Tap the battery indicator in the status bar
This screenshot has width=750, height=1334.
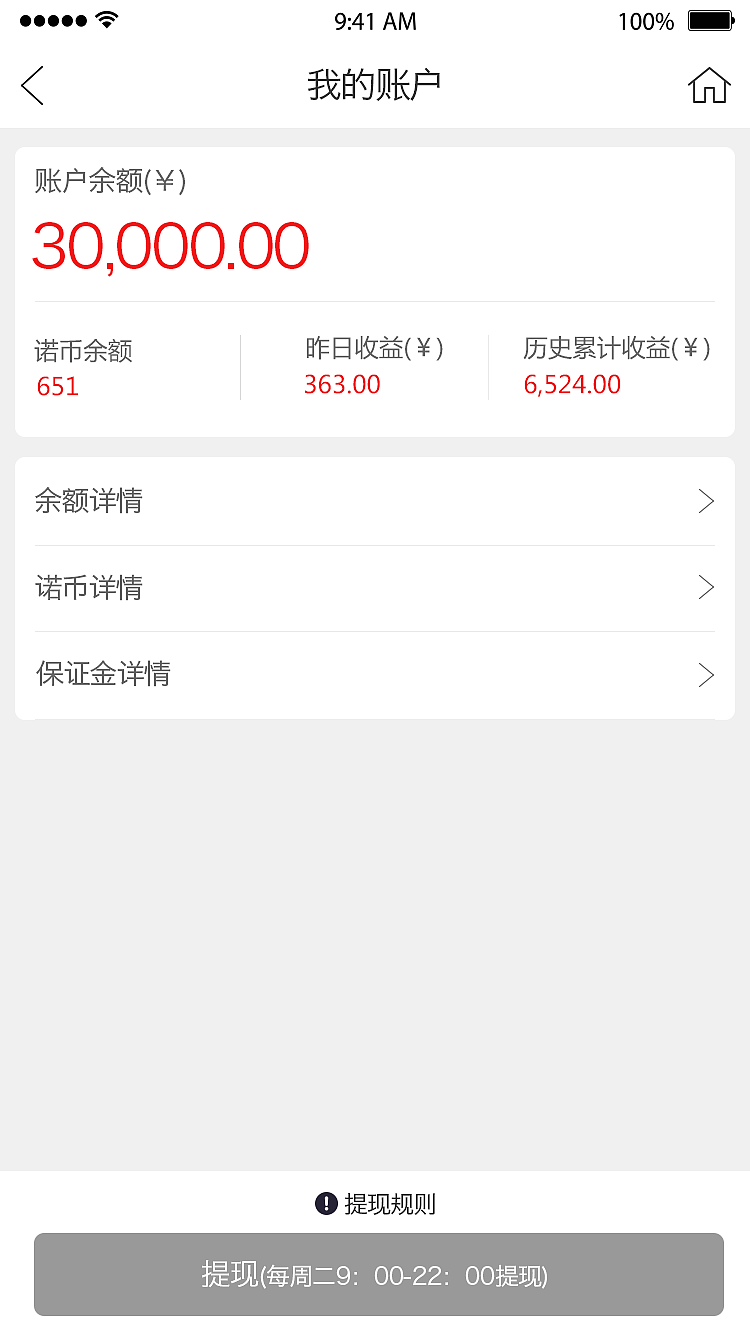coord(710,20)
